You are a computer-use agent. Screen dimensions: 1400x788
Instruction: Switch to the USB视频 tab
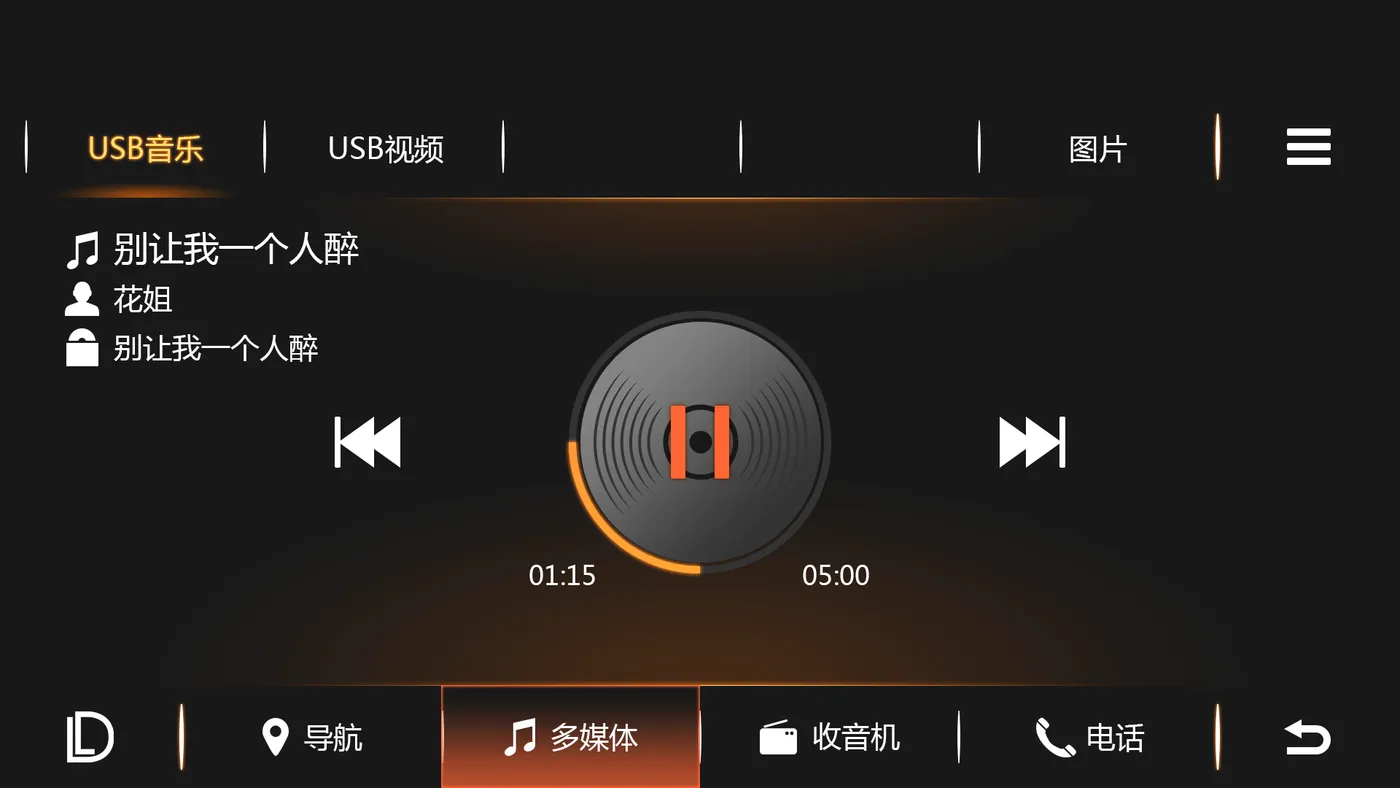tap(385, 149)
